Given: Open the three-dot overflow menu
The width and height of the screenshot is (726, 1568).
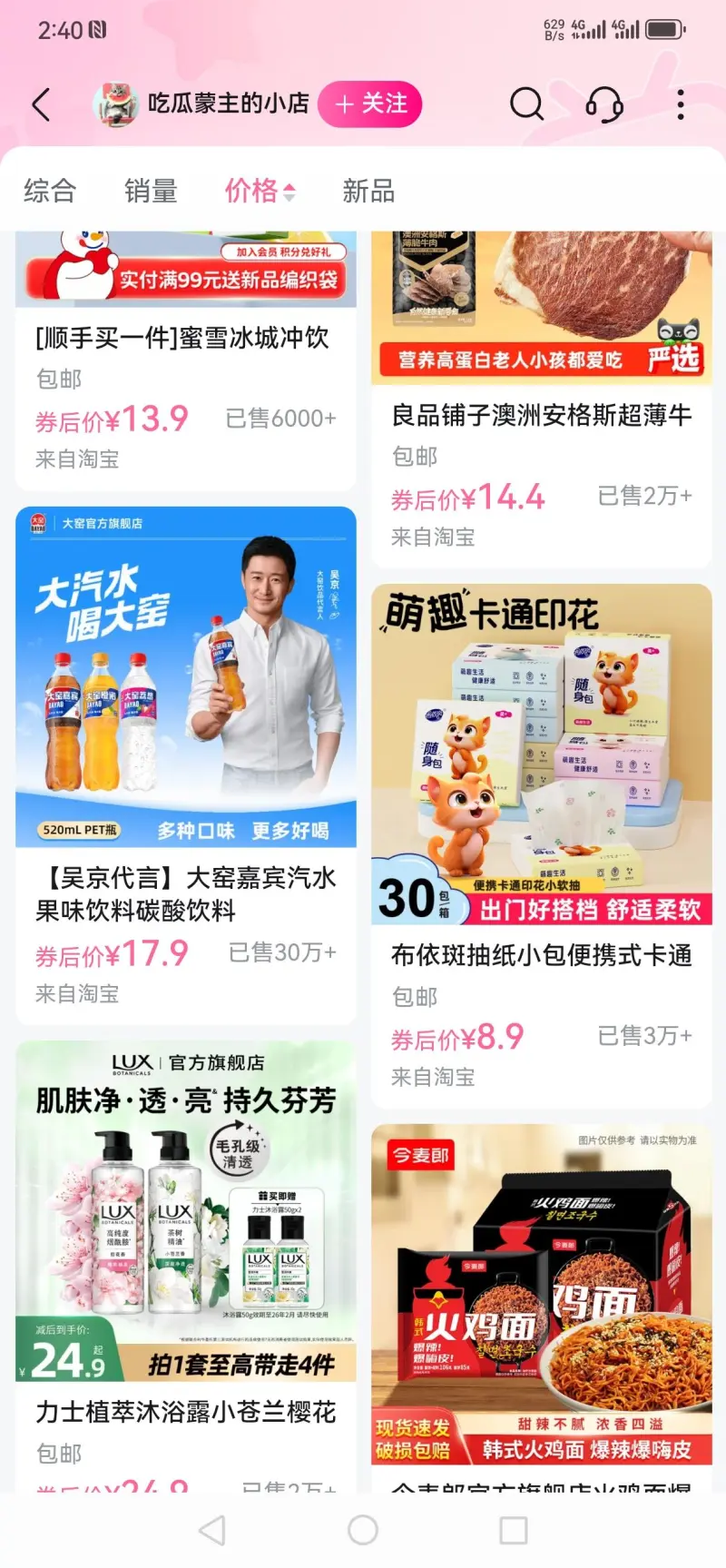Looking at the screenshot, I should click(x=680, y=104).
